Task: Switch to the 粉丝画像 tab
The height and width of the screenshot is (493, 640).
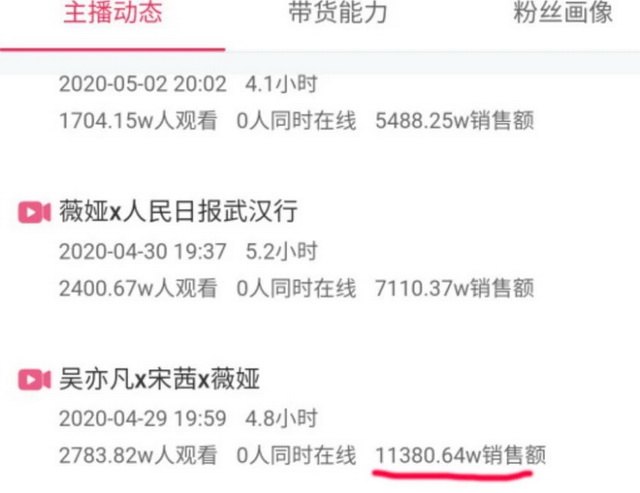Action: tap(562, 15)
